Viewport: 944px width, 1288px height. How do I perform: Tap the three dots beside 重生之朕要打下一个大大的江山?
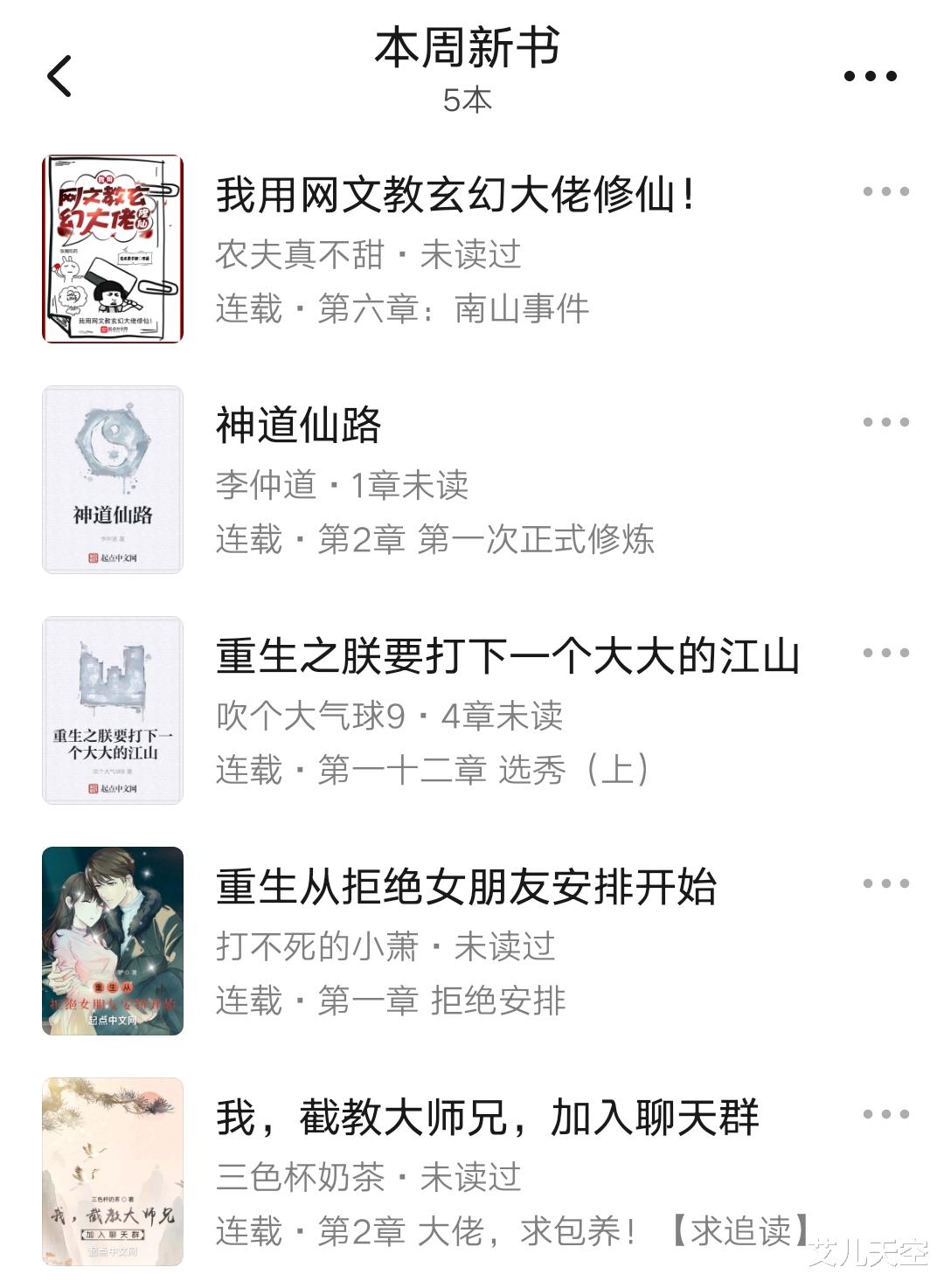coord(885,653)
